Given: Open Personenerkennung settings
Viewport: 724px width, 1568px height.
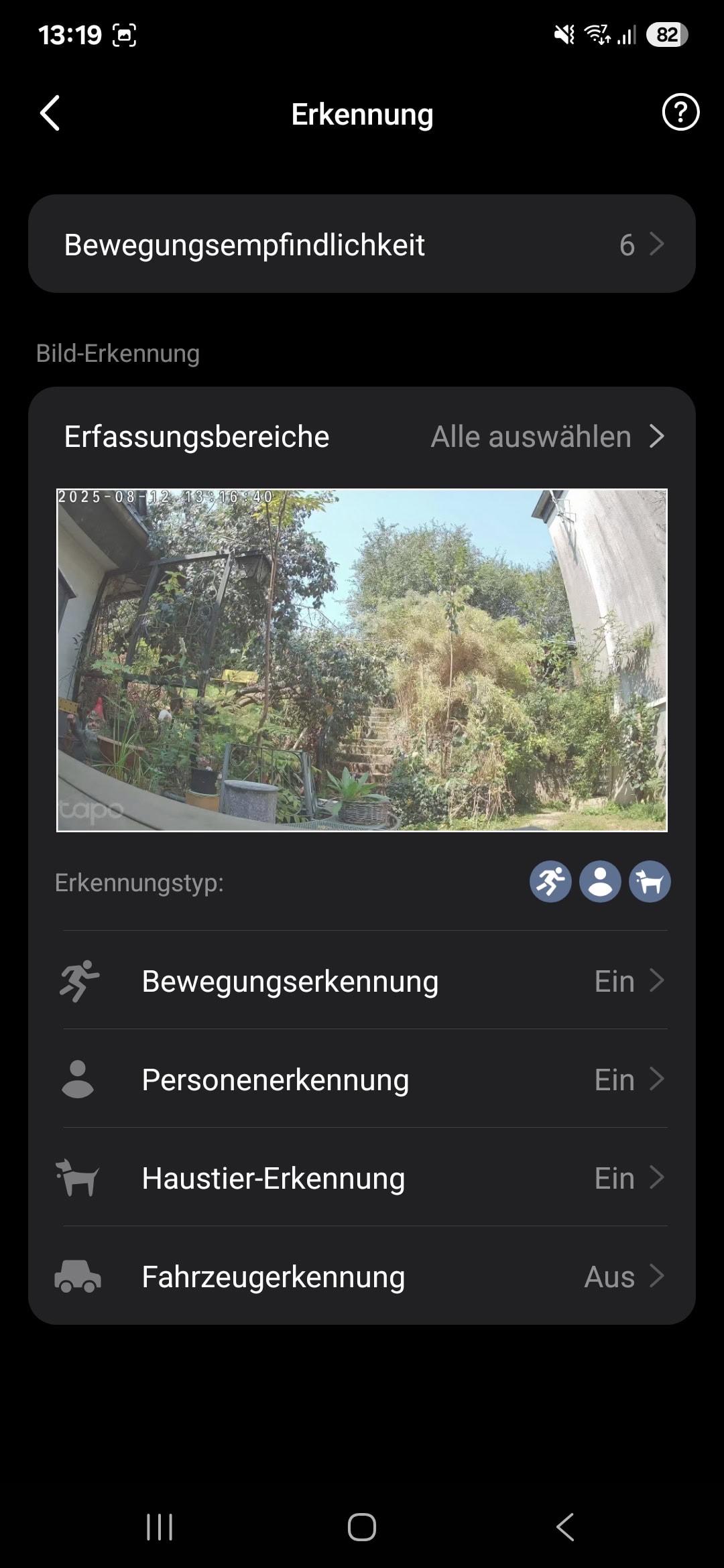Looking at the screenshot, I should (362, 1080).
